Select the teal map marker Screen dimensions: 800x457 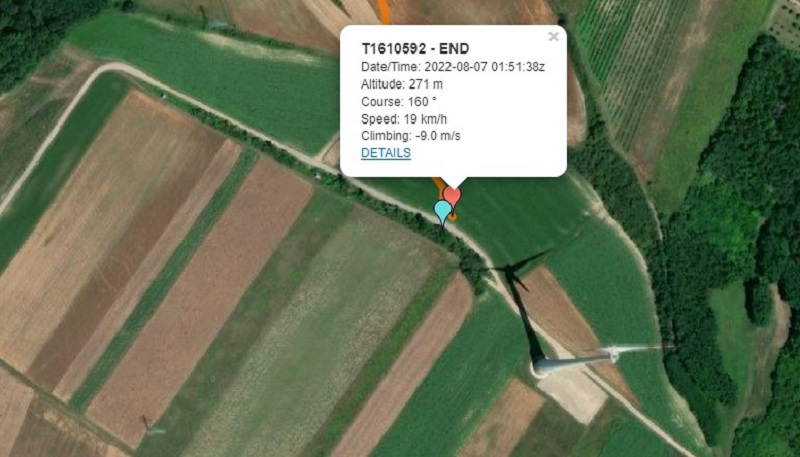tap(442, 210)
